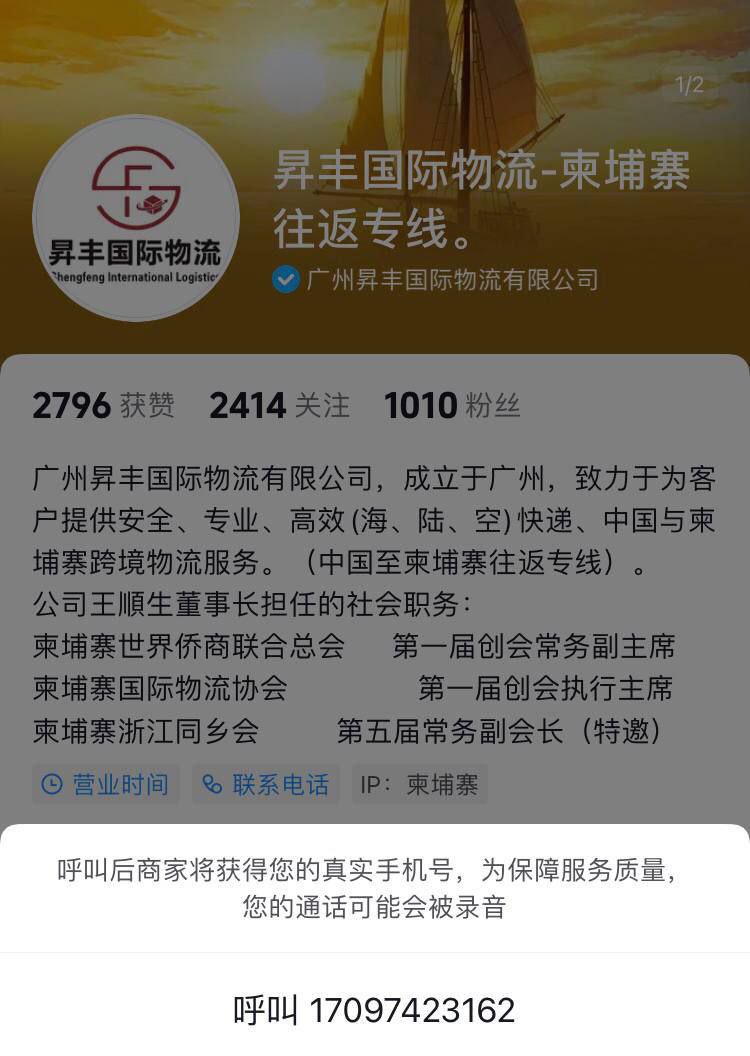750x1056 pixels.
Task: Open the 2414 关注 following list
Action: pyautogui.click(x=279, y=405)
